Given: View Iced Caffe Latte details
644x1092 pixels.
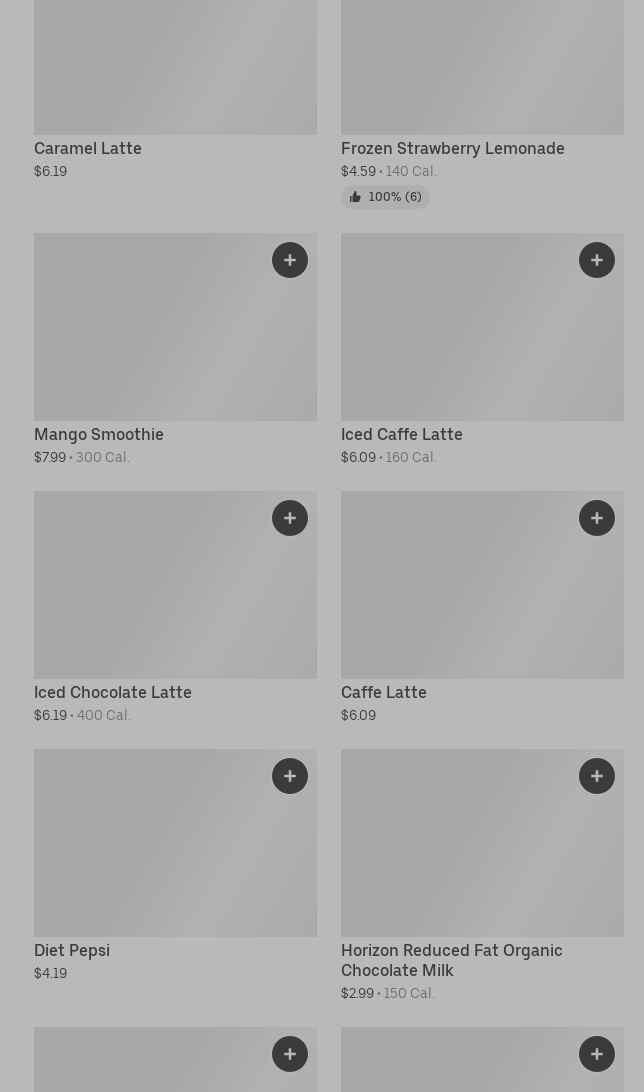Looking at the screenshot, I should click(401, 434).
